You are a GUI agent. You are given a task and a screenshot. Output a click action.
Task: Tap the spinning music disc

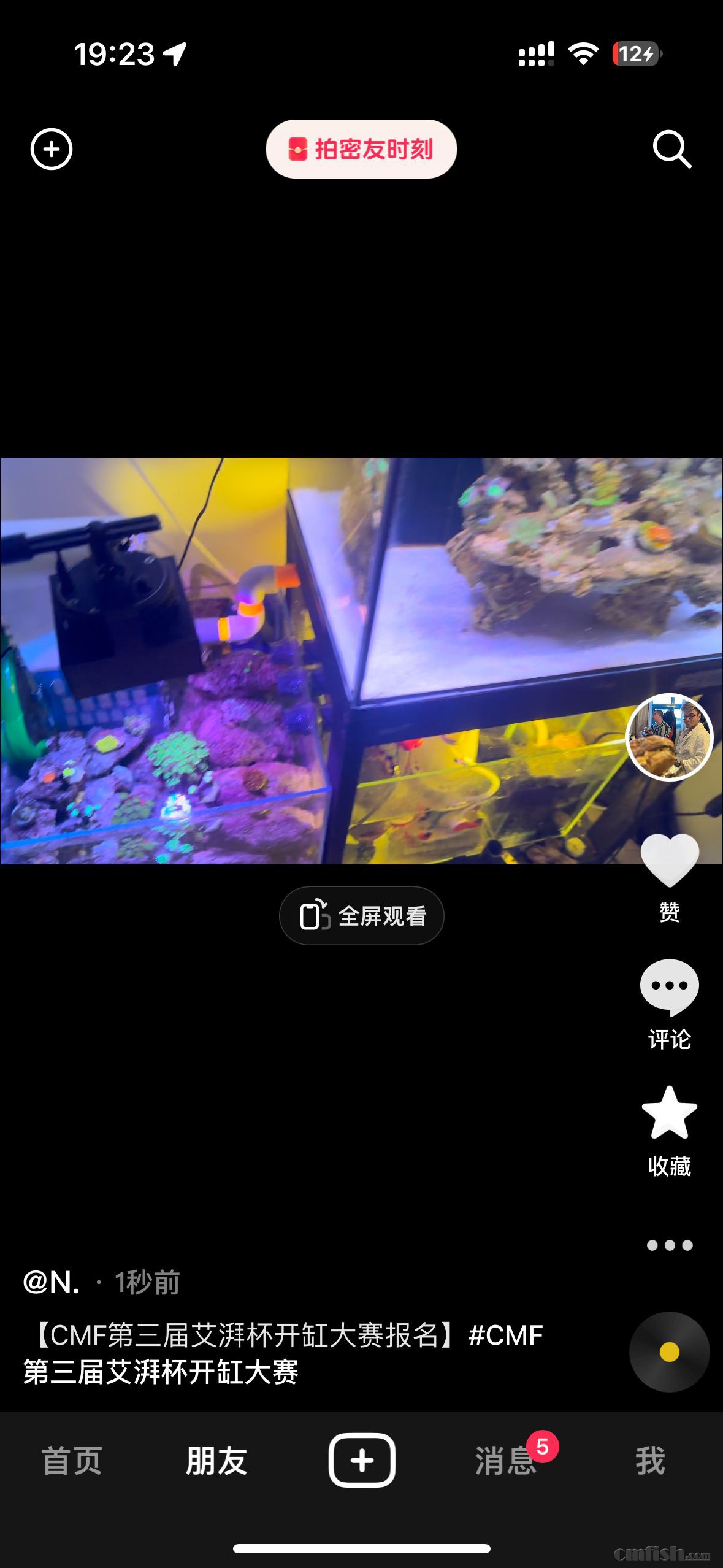(x=669, y=1352)
